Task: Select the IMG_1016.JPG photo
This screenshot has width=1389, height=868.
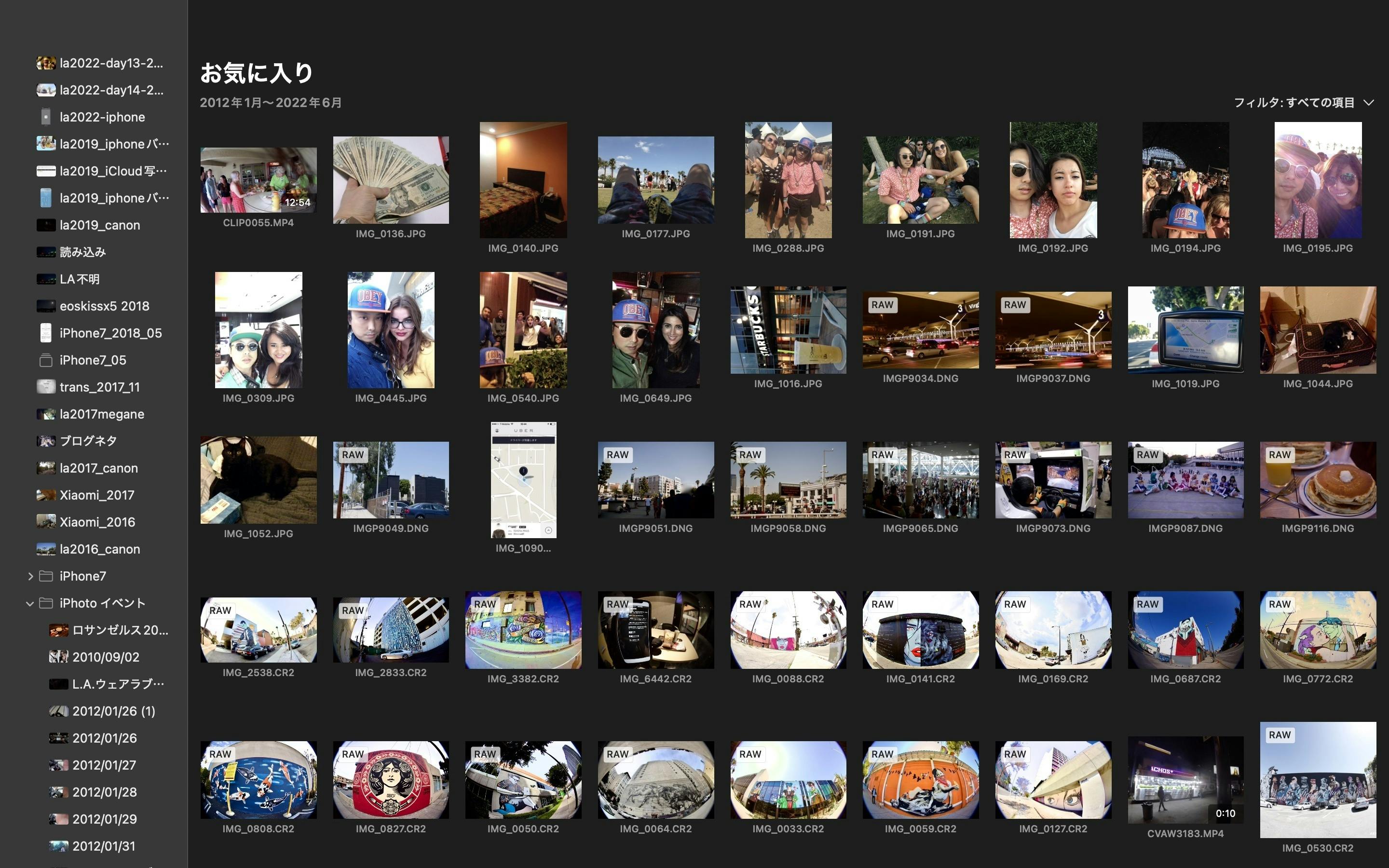Action: click(x=788, y=330)
